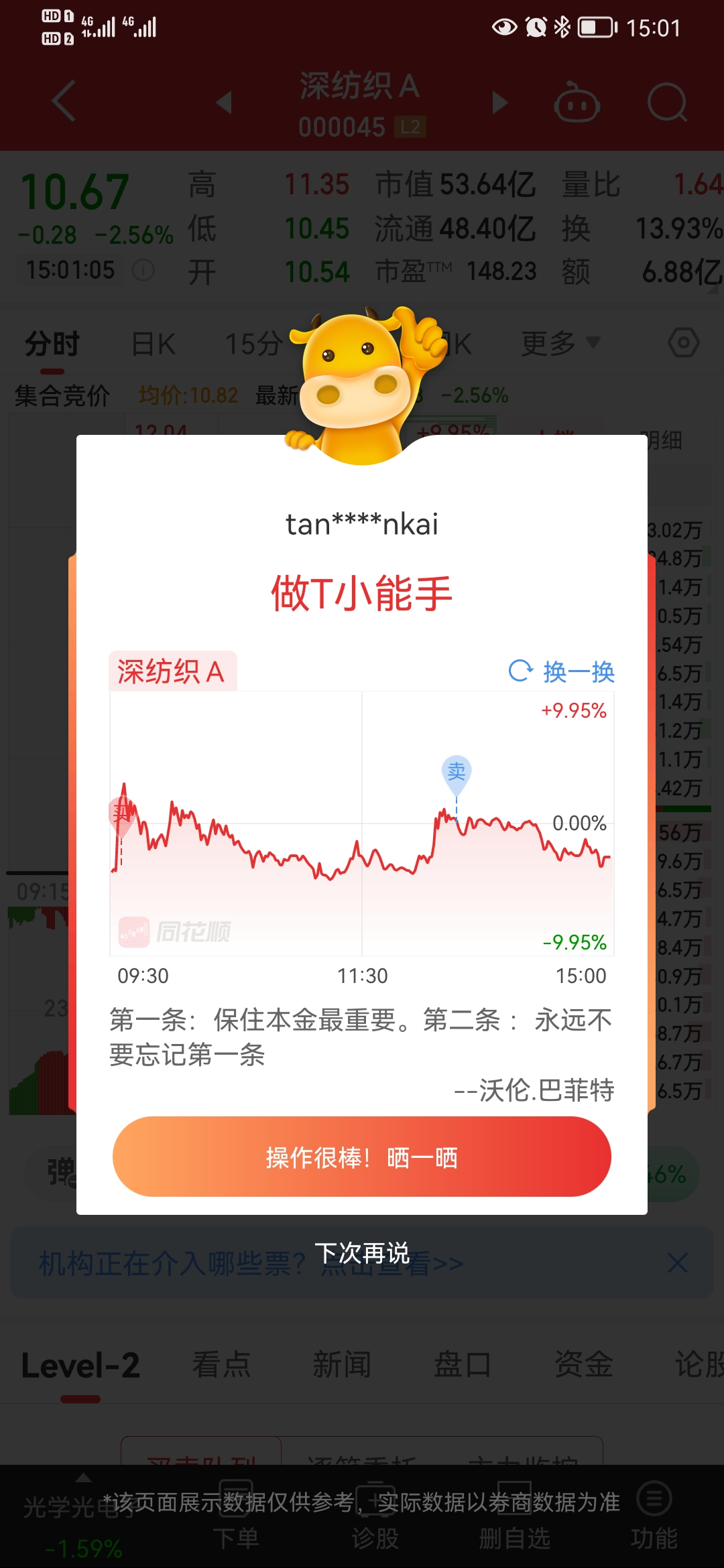The width and height of the screenshot is (724, 1568).
Task: Tap the 操作很棒！晒一晒 share button
Action: tap(361, 1157)
